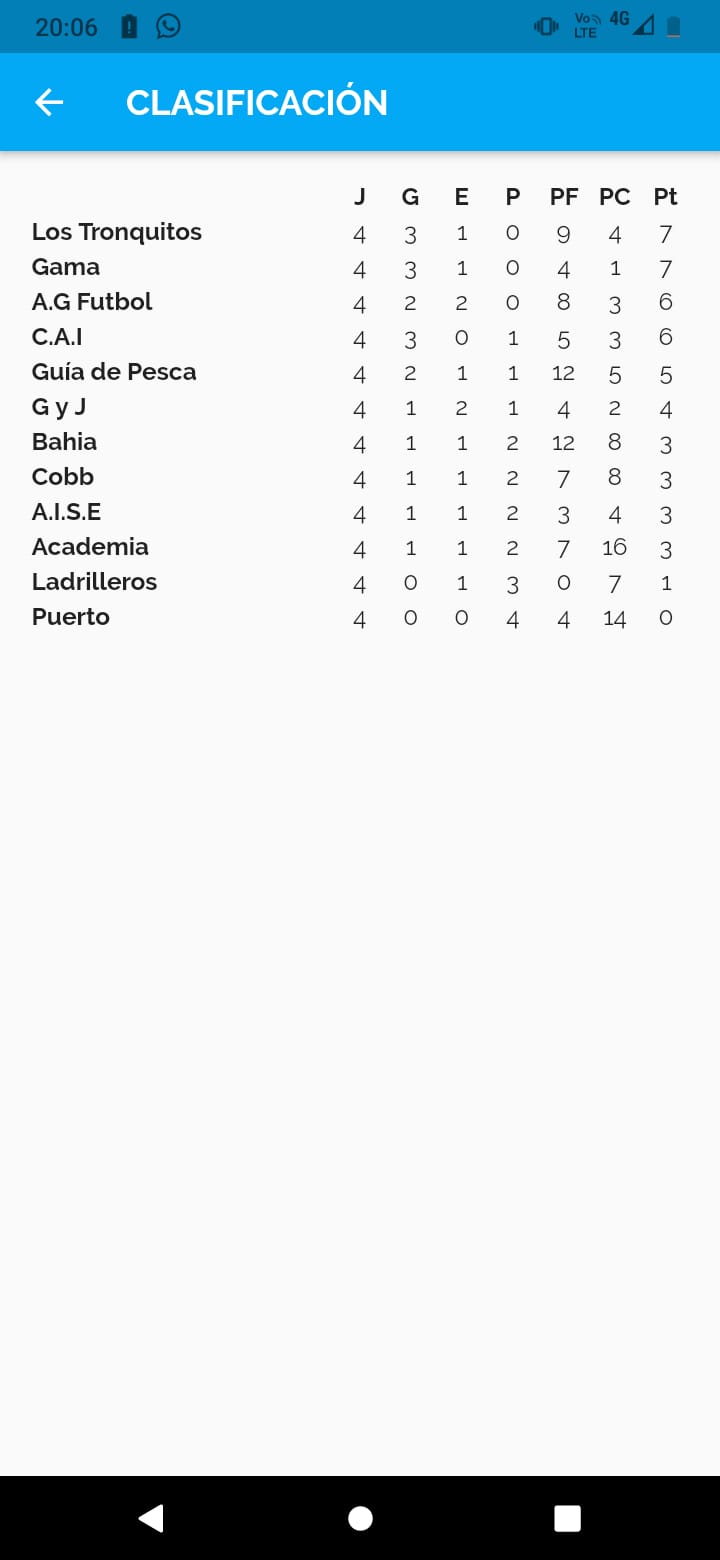The height and width of the screenshot is (1560, 720).
Task: Tap the system back button
Action: (x=151, y=1518)
